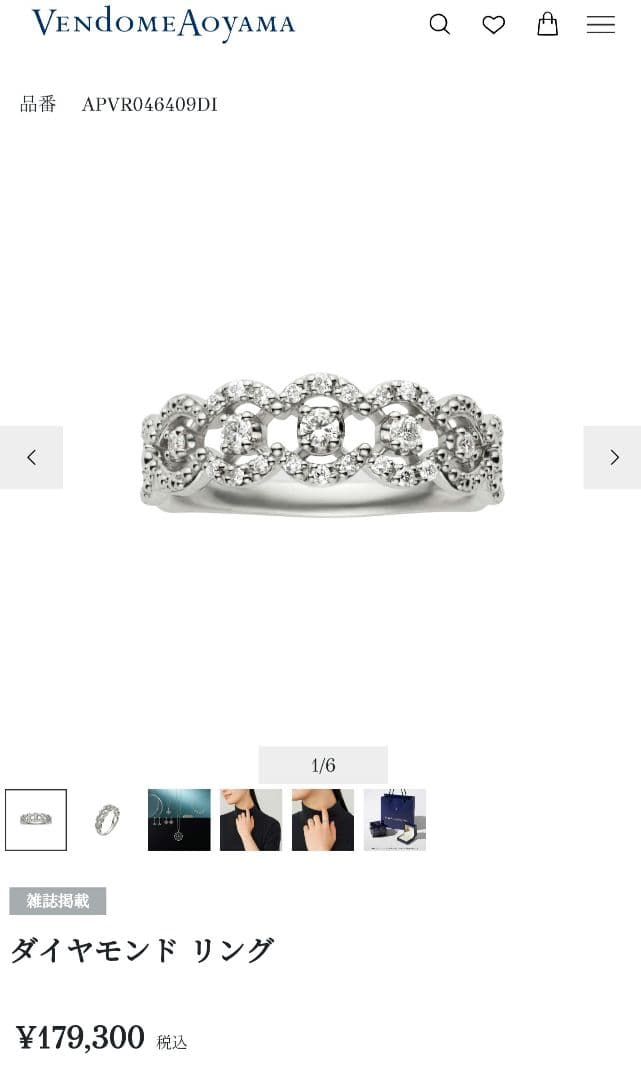Show the next product image
The width and height of the screenshot is (641, 1080).
point(613,458)
